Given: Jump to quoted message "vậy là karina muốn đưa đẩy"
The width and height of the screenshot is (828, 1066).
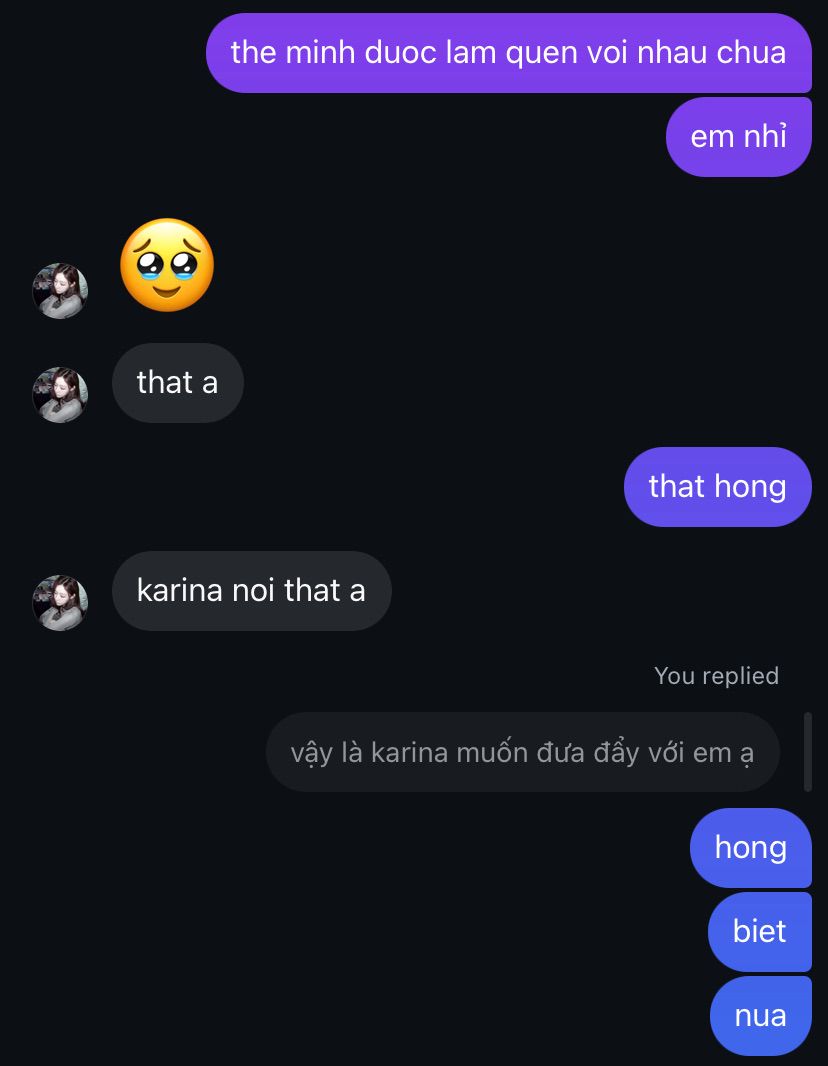Looking at the screenshot, I should [521, 752].
